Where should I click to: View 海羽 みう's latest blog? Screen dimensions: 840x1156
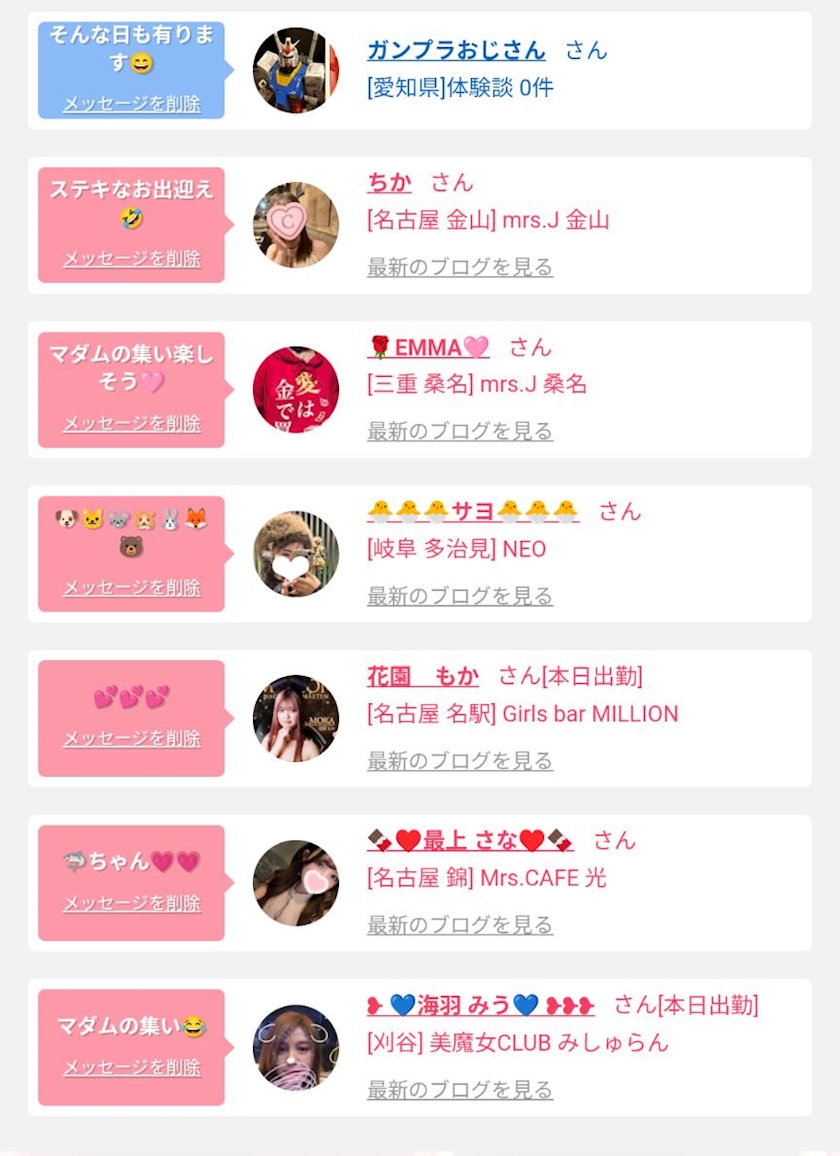[460, 1090]
